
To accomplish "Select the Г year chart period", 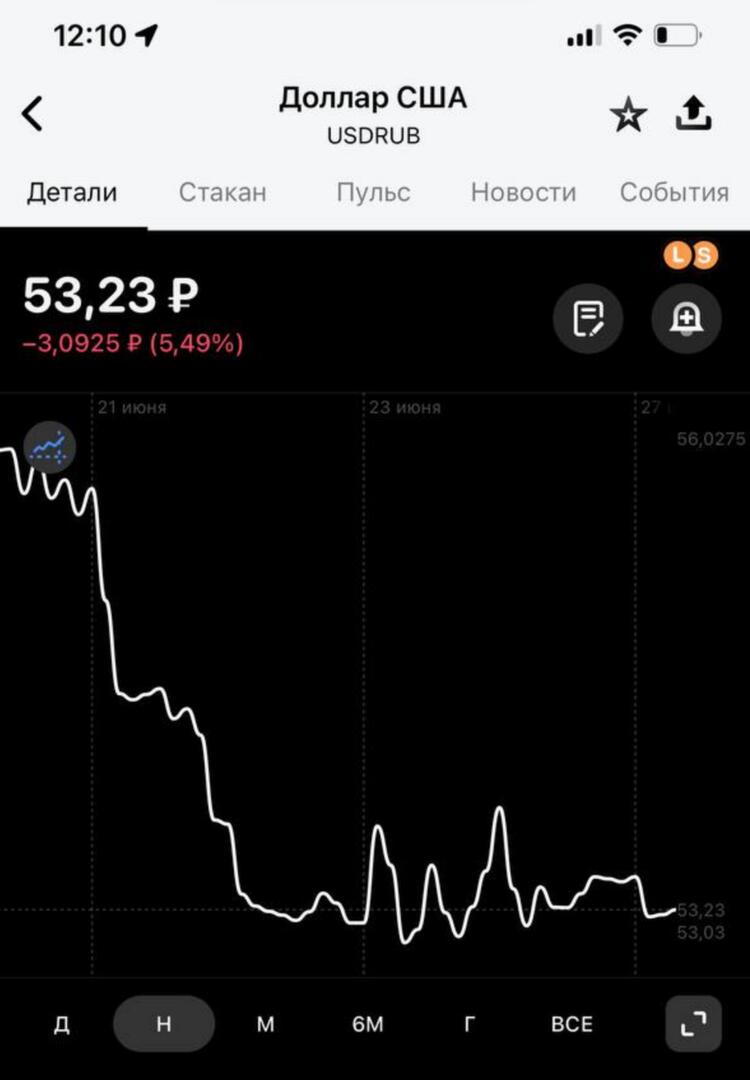I will (x=469, y=1024).
